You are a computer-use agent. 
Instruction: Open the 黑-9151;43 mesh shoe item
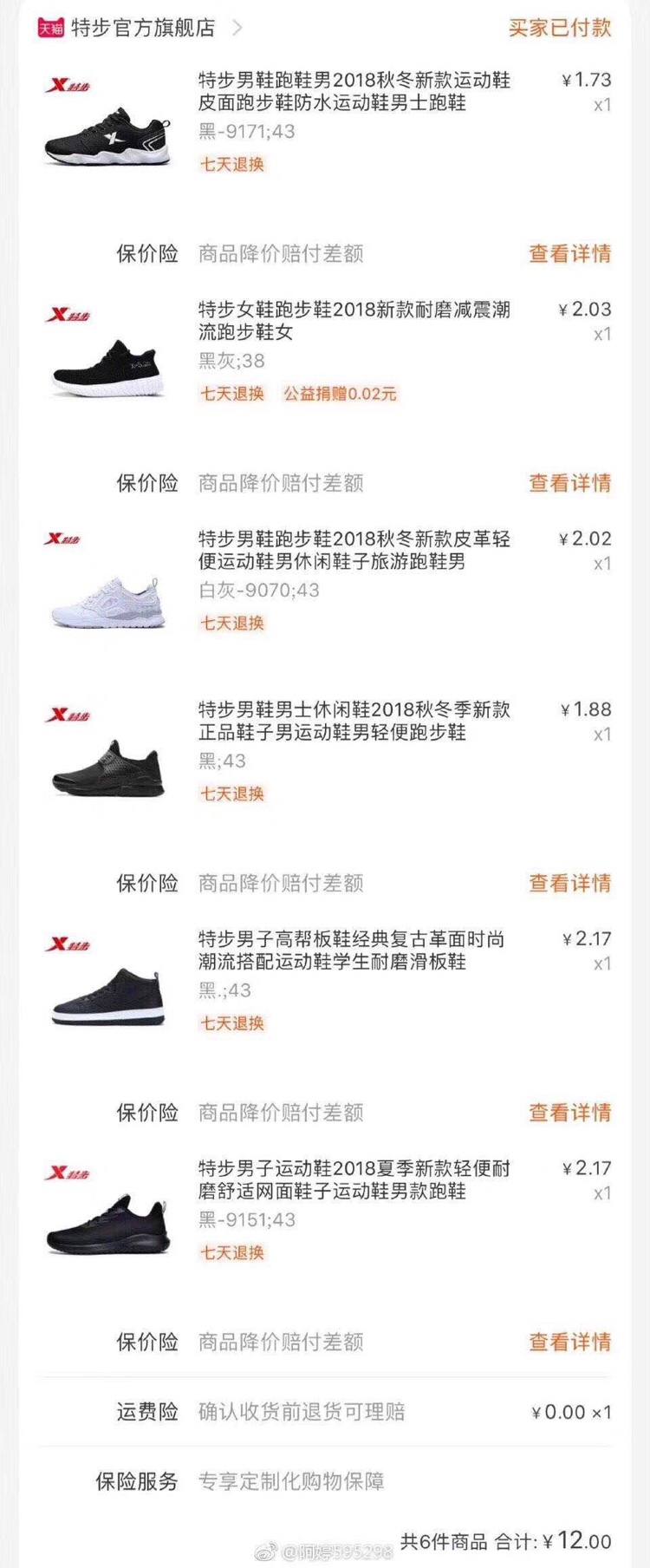point(354,1180)
